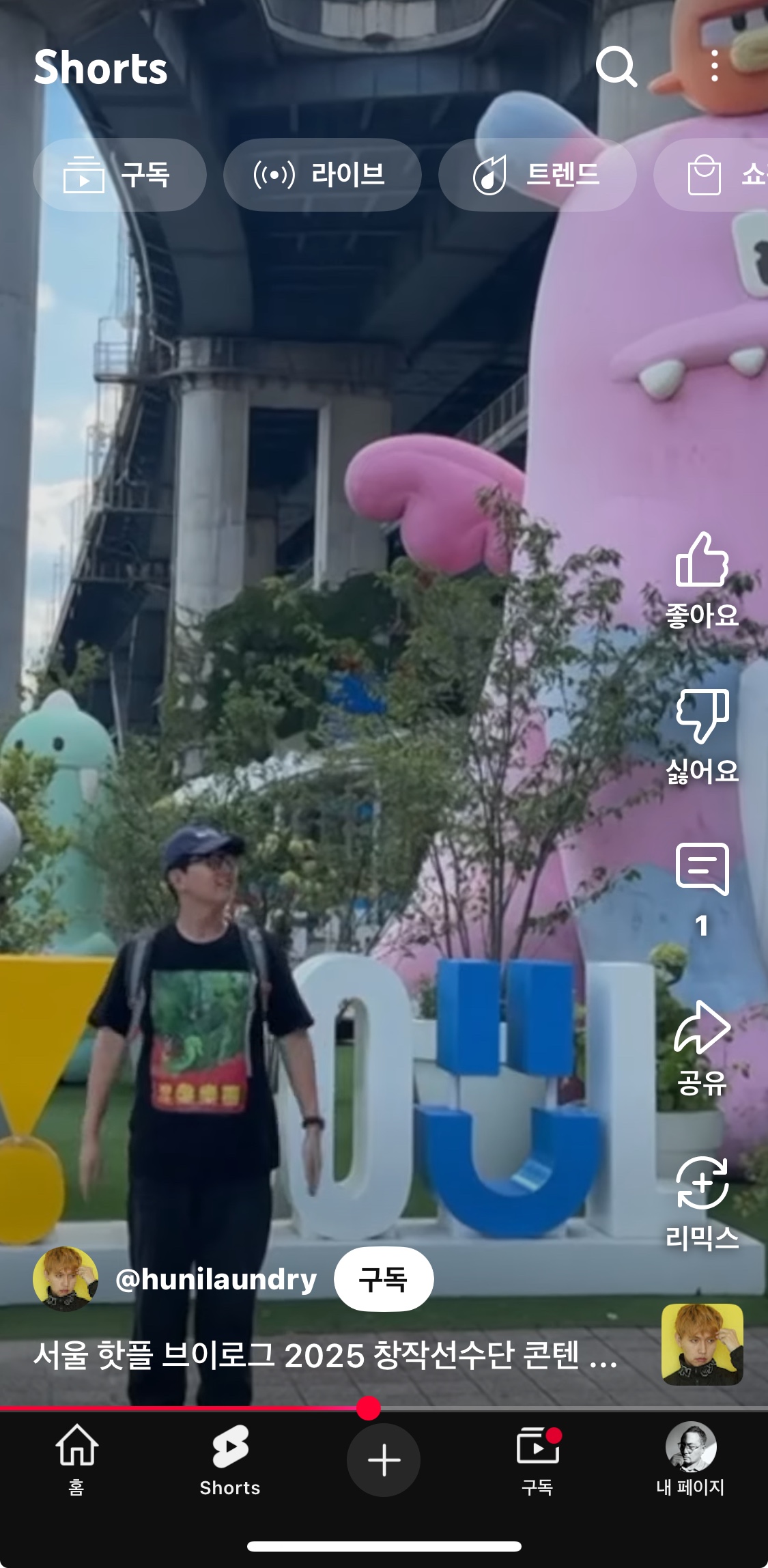This screenshot has height=1568, width=768.
Task: Go to the 홈 tab
Action: coord(76,1459)
